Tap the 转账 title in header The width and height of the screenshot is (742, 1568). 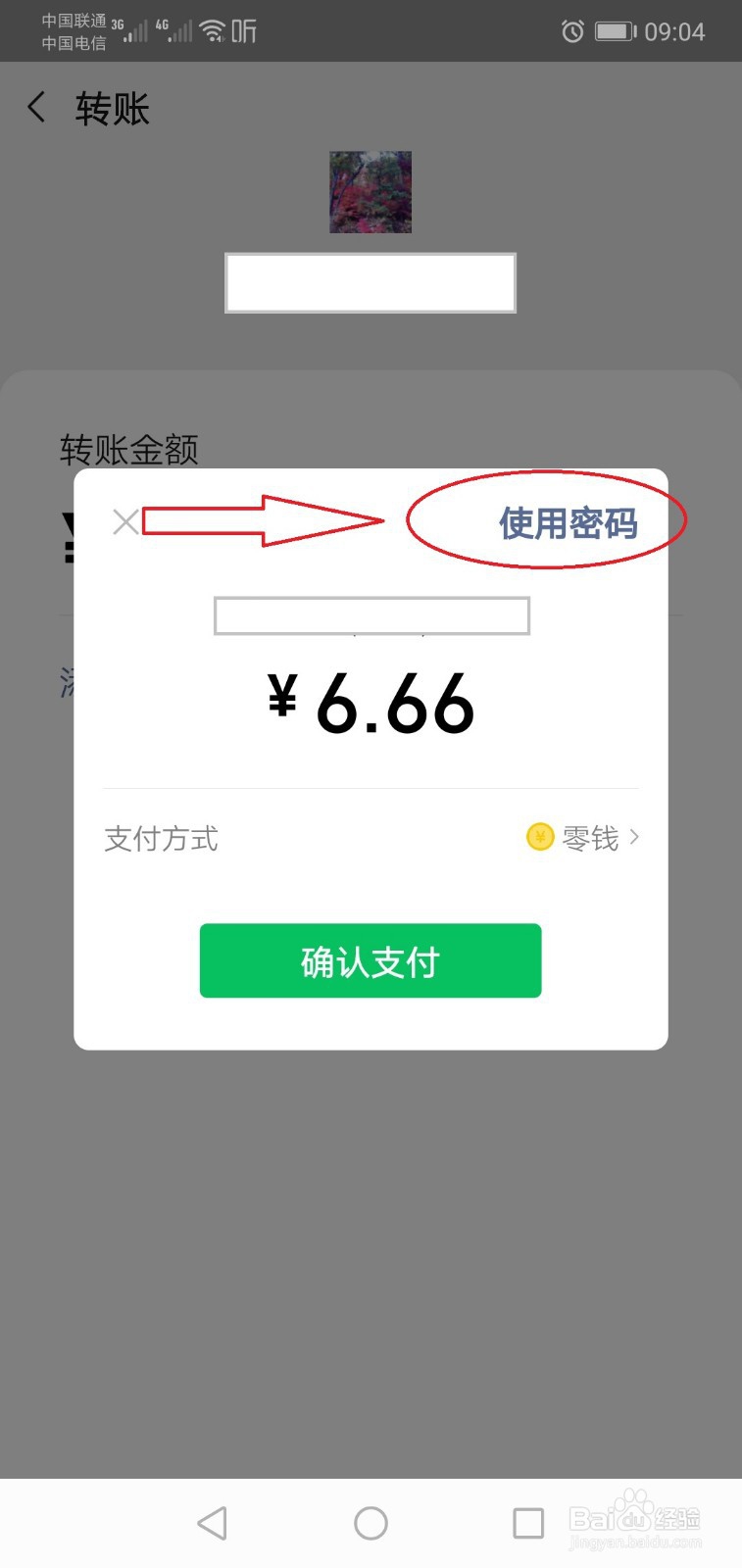[x=111, y=109]
